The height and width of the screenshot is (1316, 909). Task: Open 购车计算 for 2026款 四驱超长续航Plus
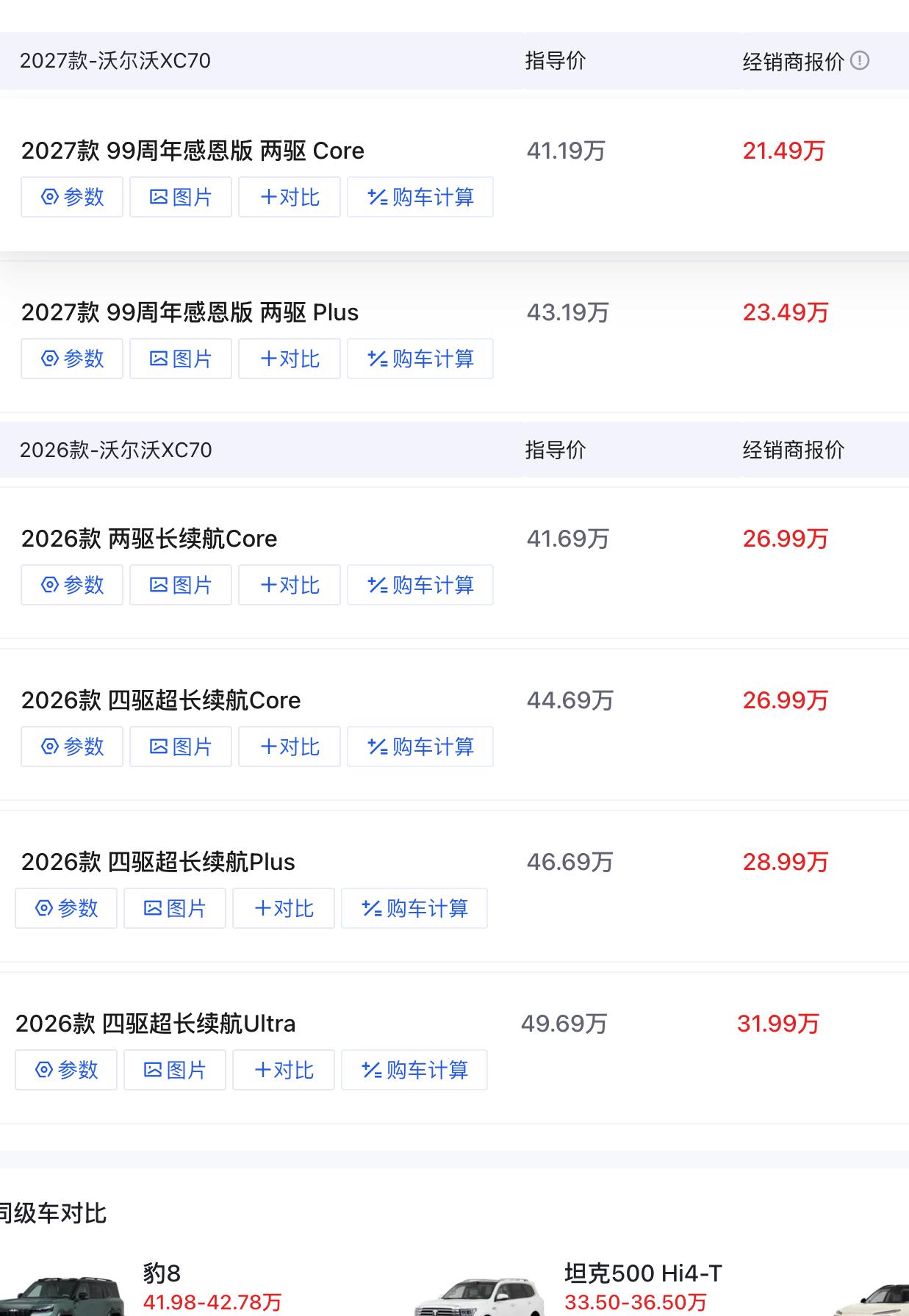(x=414, y=908)
